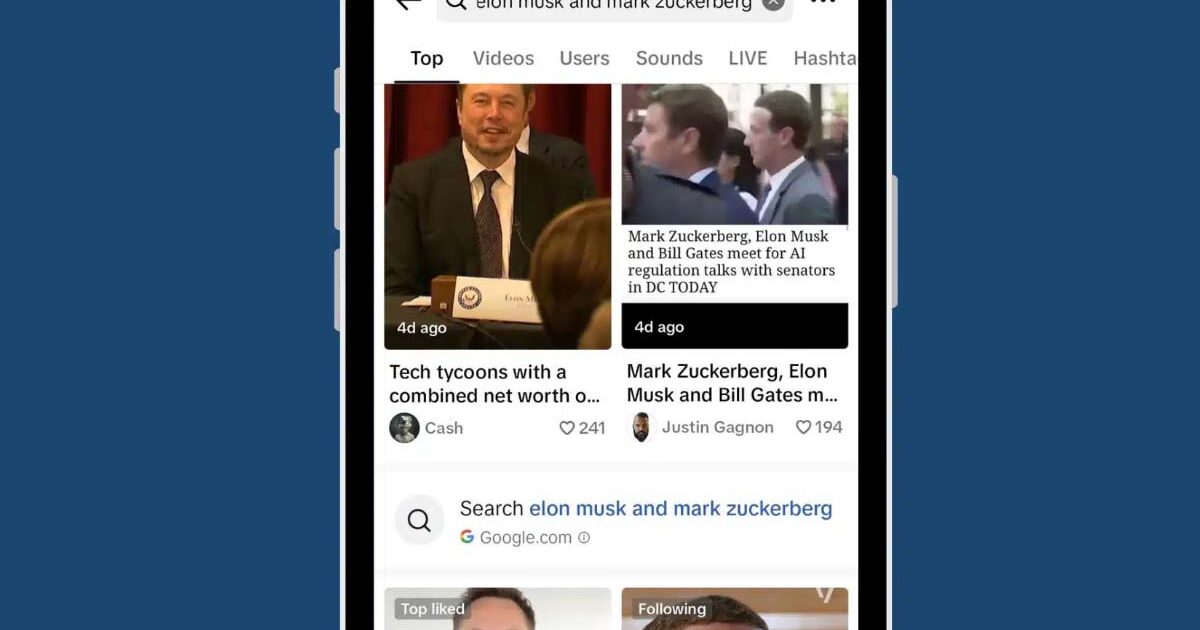Clear the search query text
This screenshot has height=630, width=1200.
pos(773,4)
